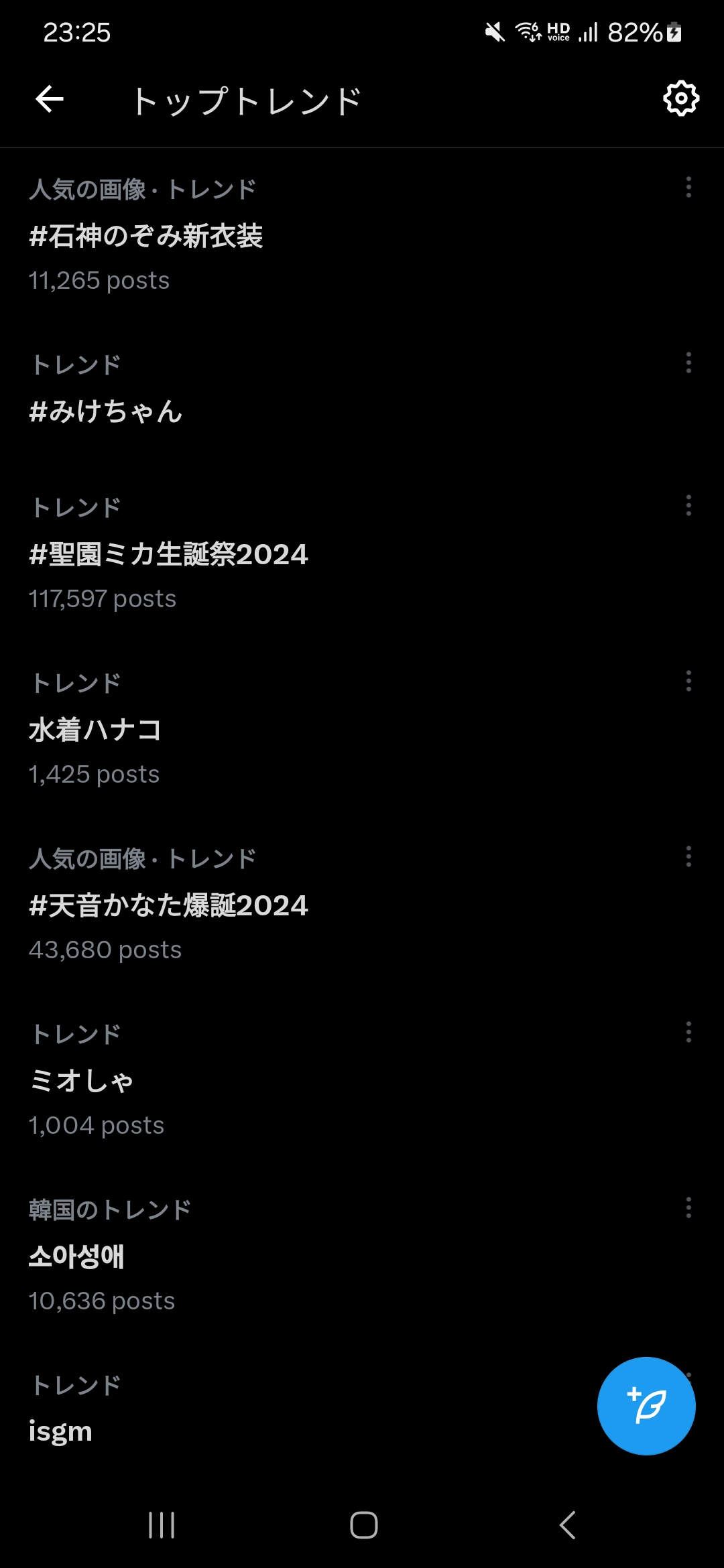Viewport: 724px width, 1568px height.
Task: Open trend settings gear icon
Action: point(680,99)
